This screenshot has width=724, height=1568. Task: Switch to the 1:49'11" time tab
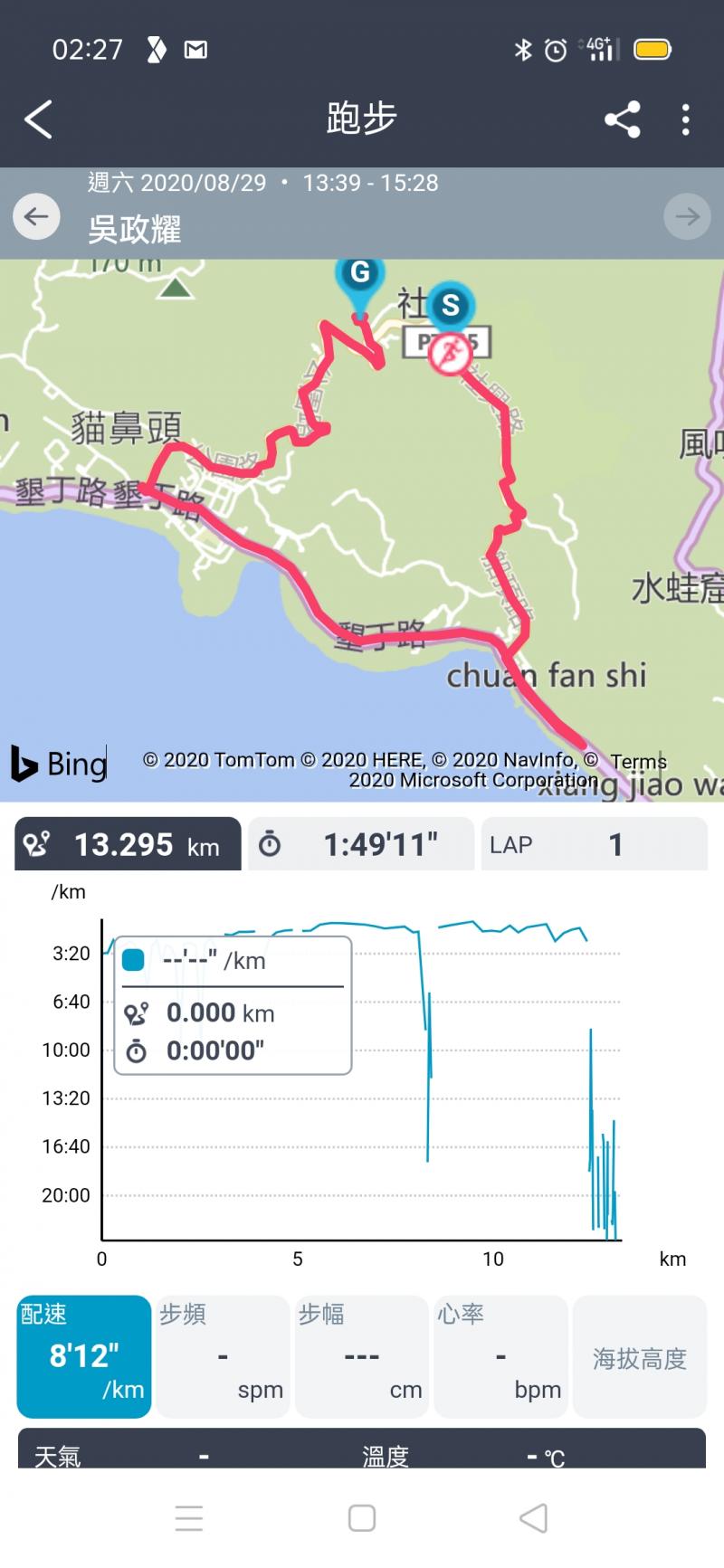click(360, 844)
